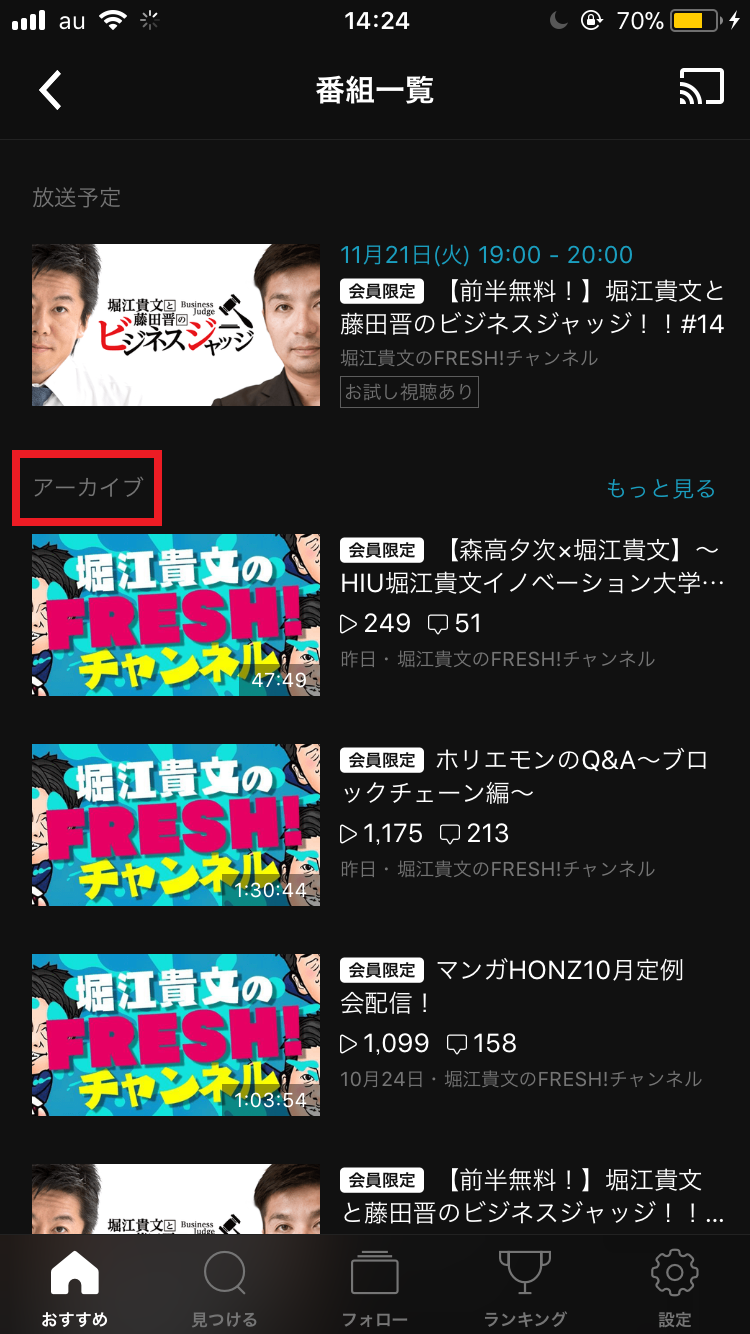Switch to the 見つける tab
Screen dimensions: 750x1334
pyautogui.click(x=224, y=1288)
